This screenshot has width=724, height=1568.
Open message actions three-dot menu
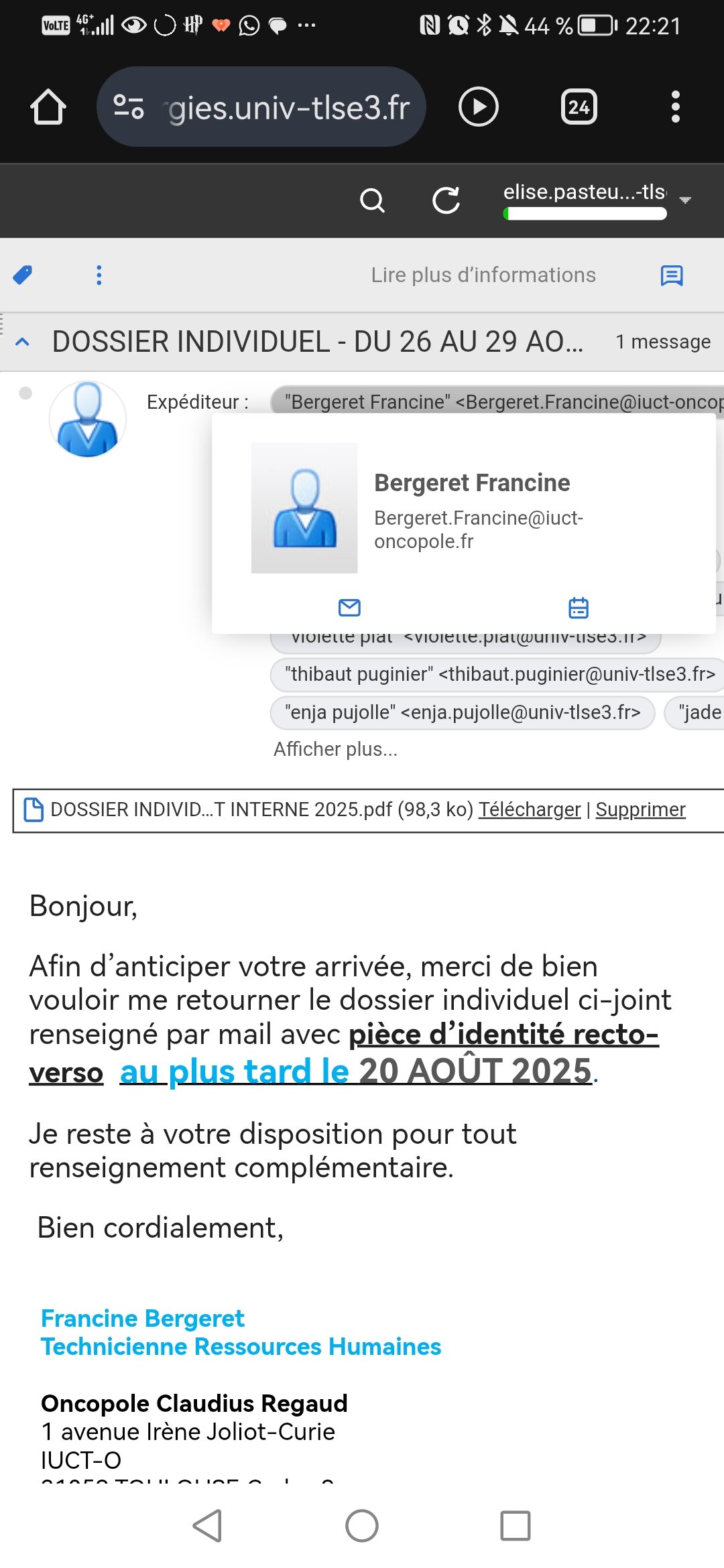[99, 275]
